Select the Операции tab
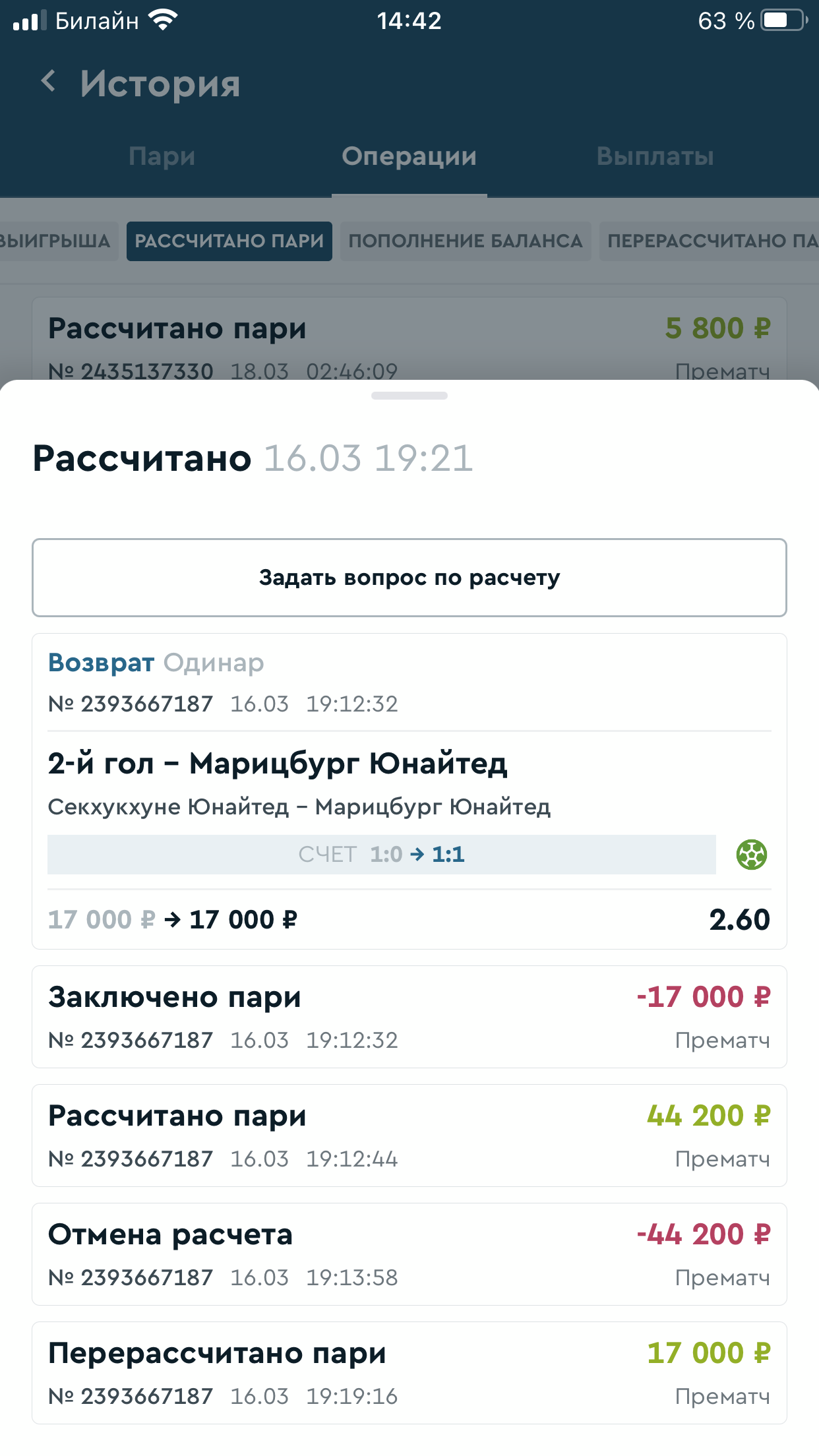 click(409, 157)
